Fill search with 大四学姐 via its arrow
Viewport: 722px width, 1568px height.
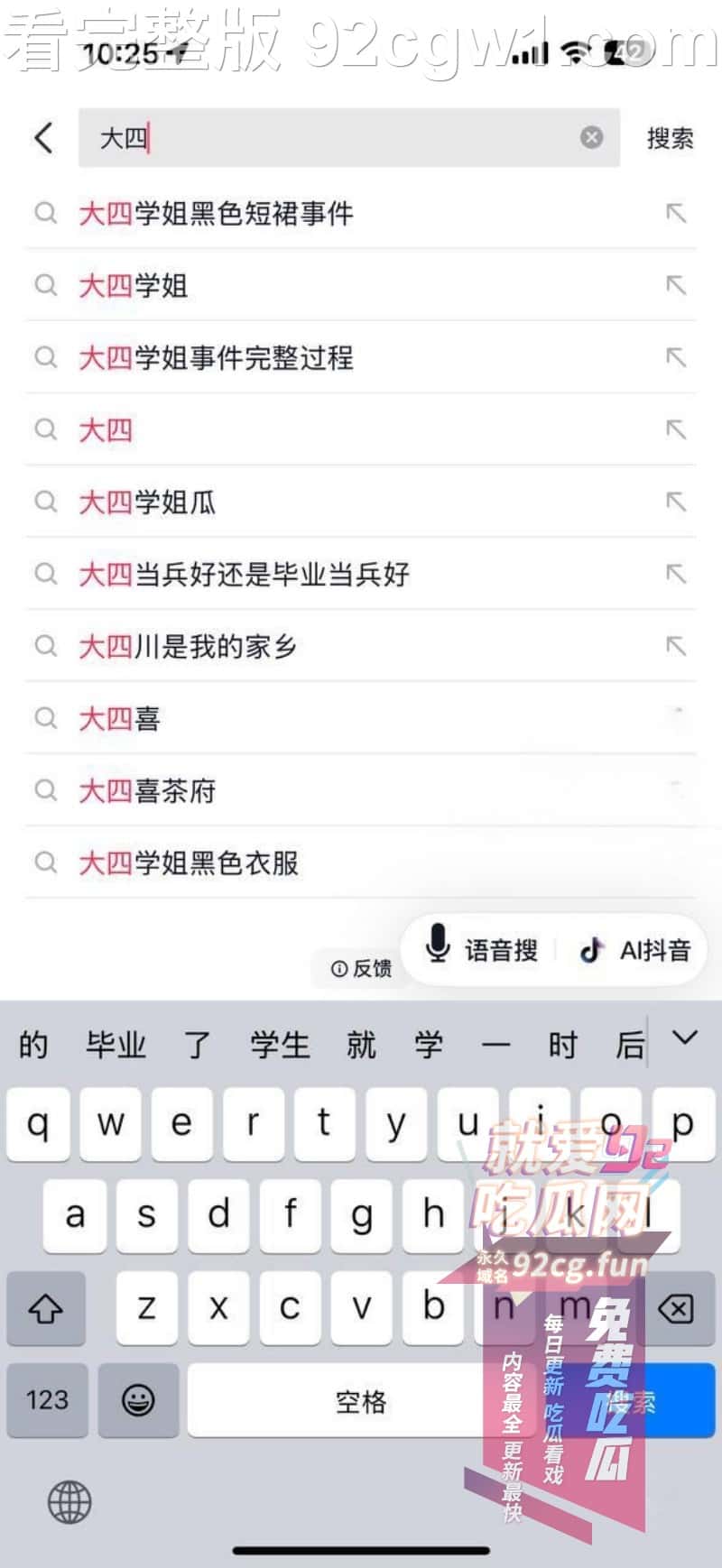pyautogui.click(x=675, y=286)
